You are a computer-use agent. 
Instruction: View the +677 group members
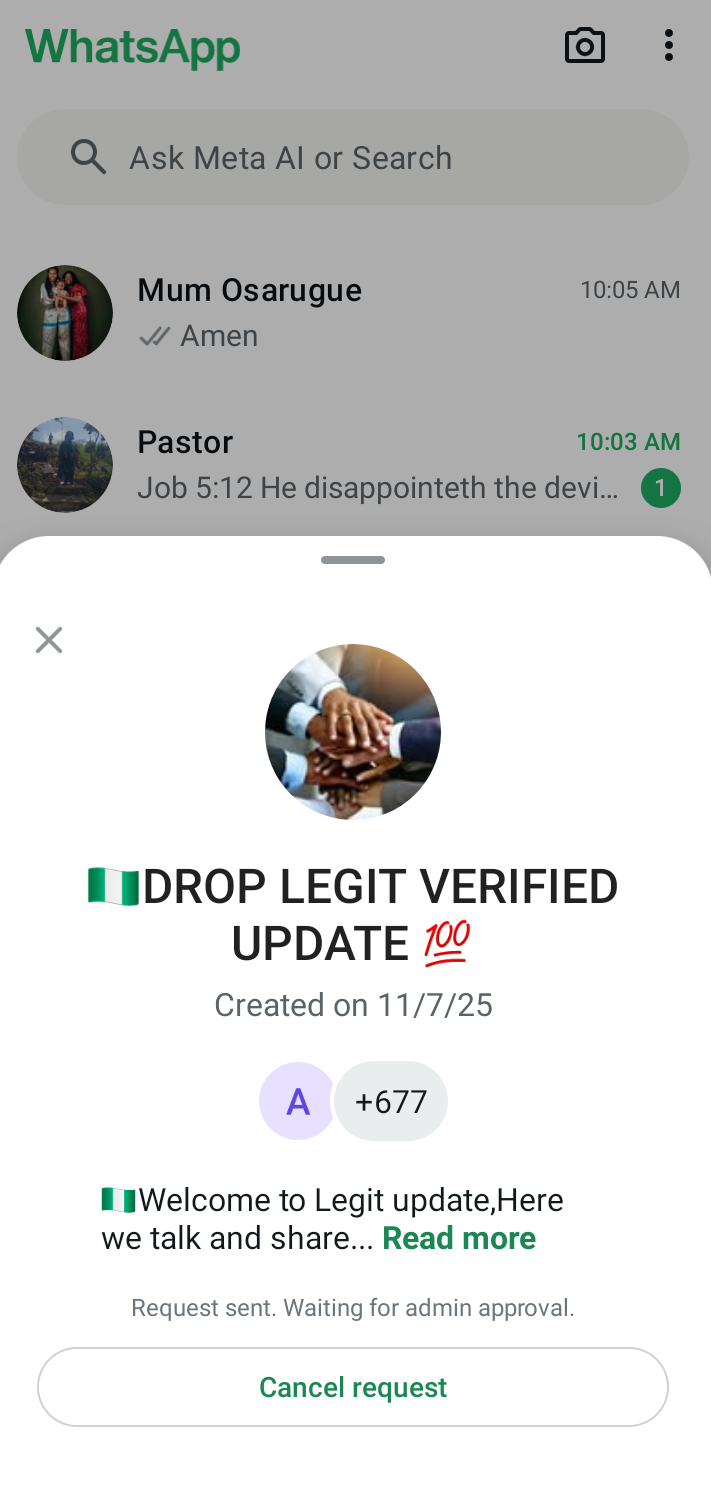pyautogui.click(x=391, y=1101)
